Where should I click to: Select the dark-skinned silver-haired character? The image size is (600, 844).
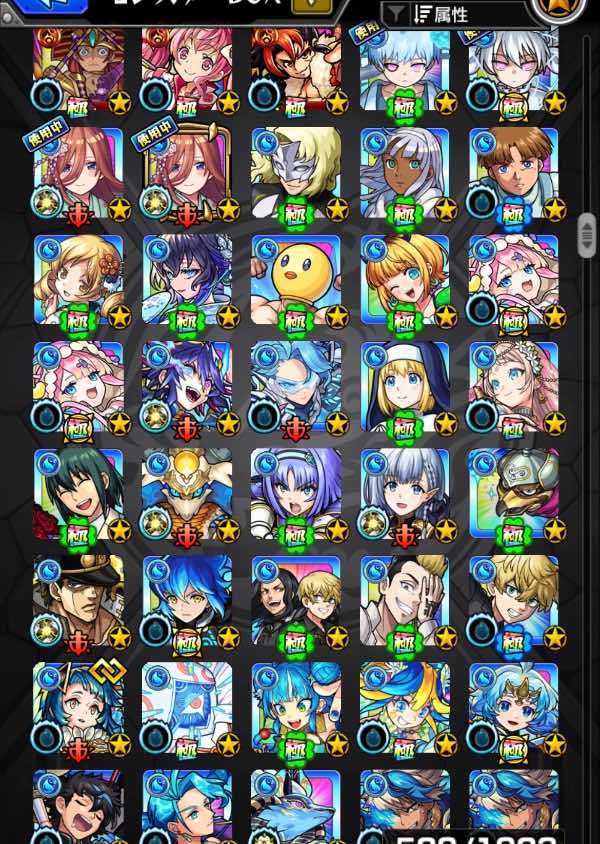[x=405, y=172]
